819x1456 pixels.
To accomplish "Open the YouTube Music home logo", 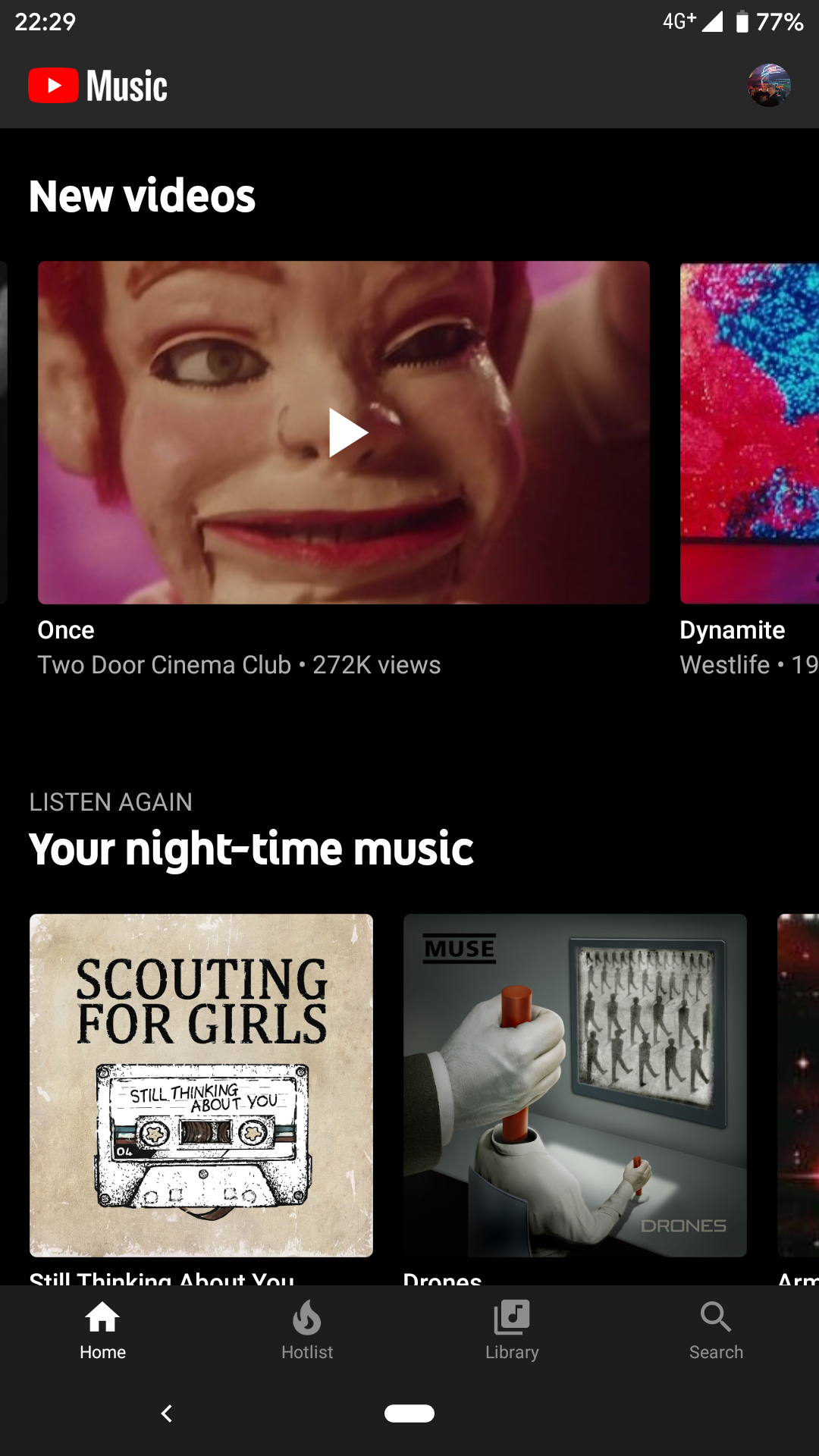I will pyautogui.click(x=97, y=85).
